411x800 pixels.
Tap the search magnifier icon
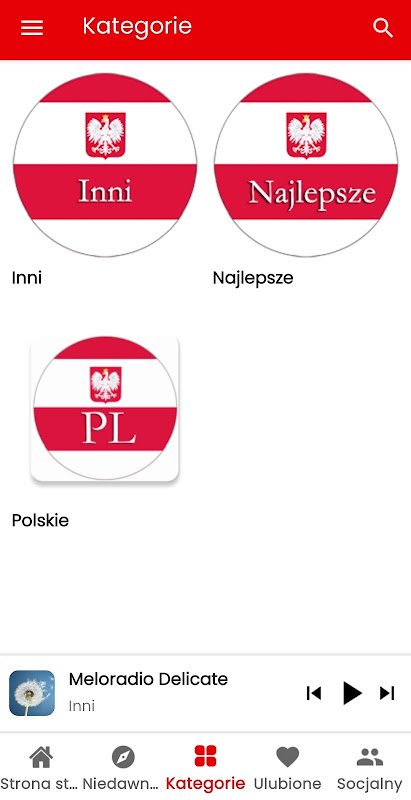[383, 28]
